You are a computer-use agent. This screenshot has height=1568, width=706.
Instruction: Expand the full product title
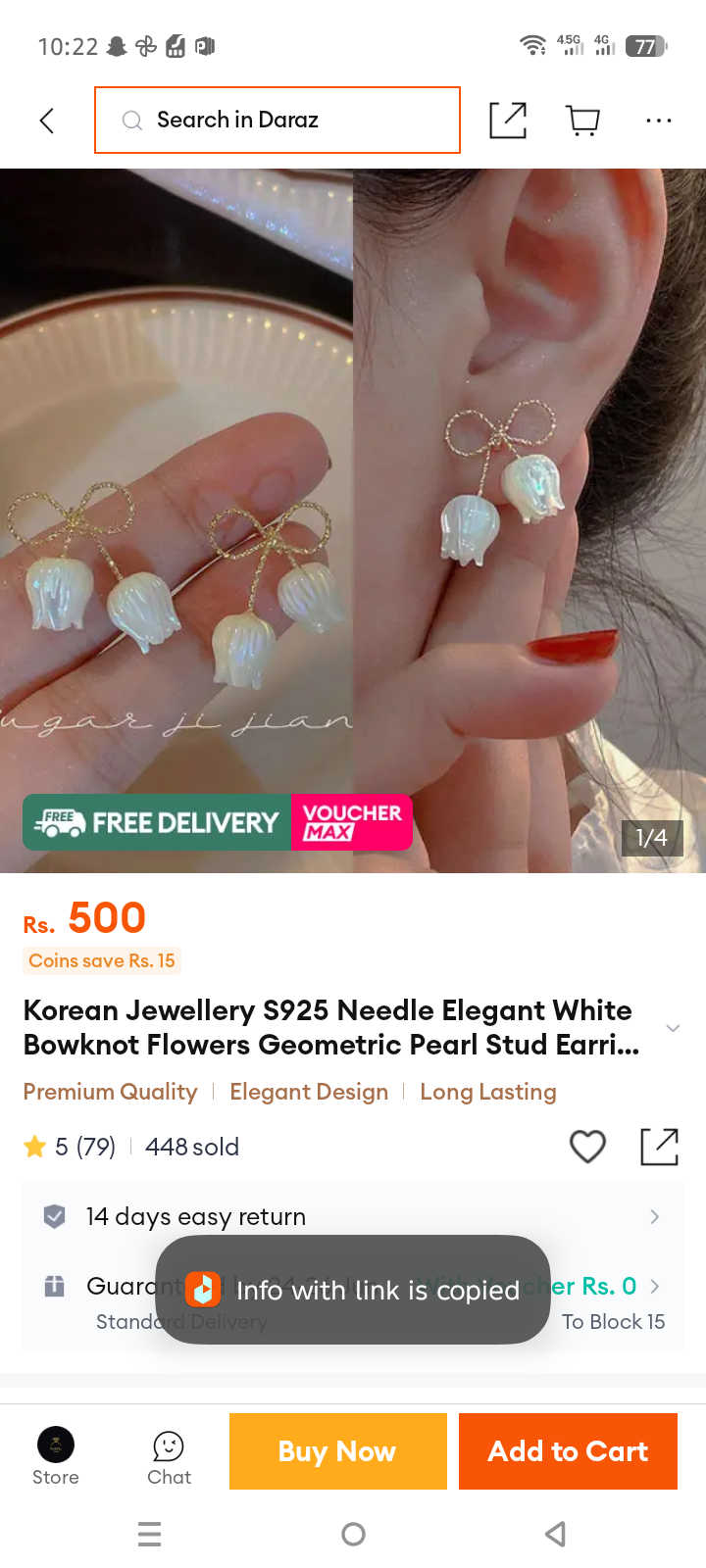673,1028
